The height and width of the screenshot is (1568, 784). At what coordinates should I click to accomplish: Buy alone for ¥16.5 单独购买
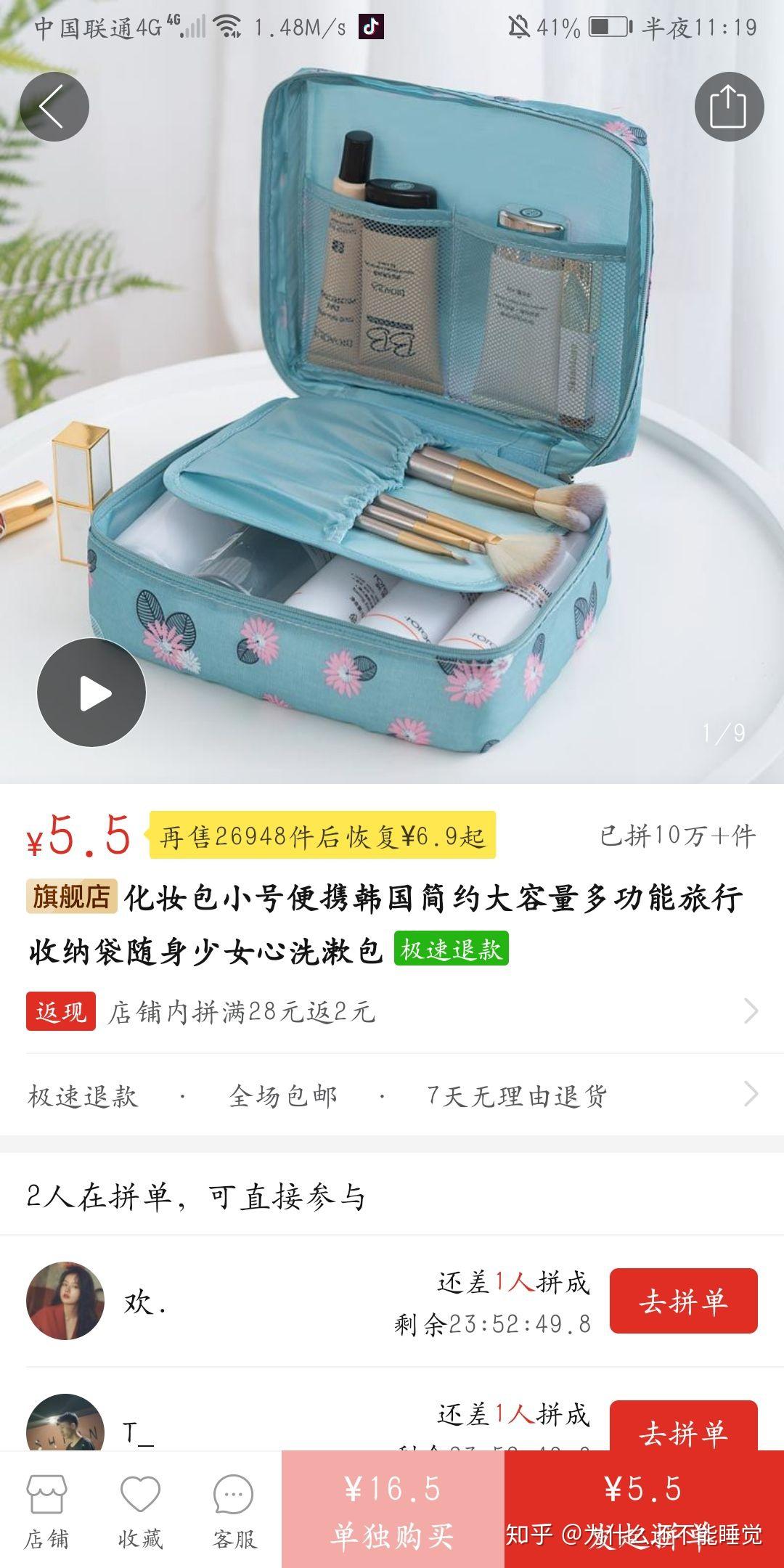(x=393, y=1510)
